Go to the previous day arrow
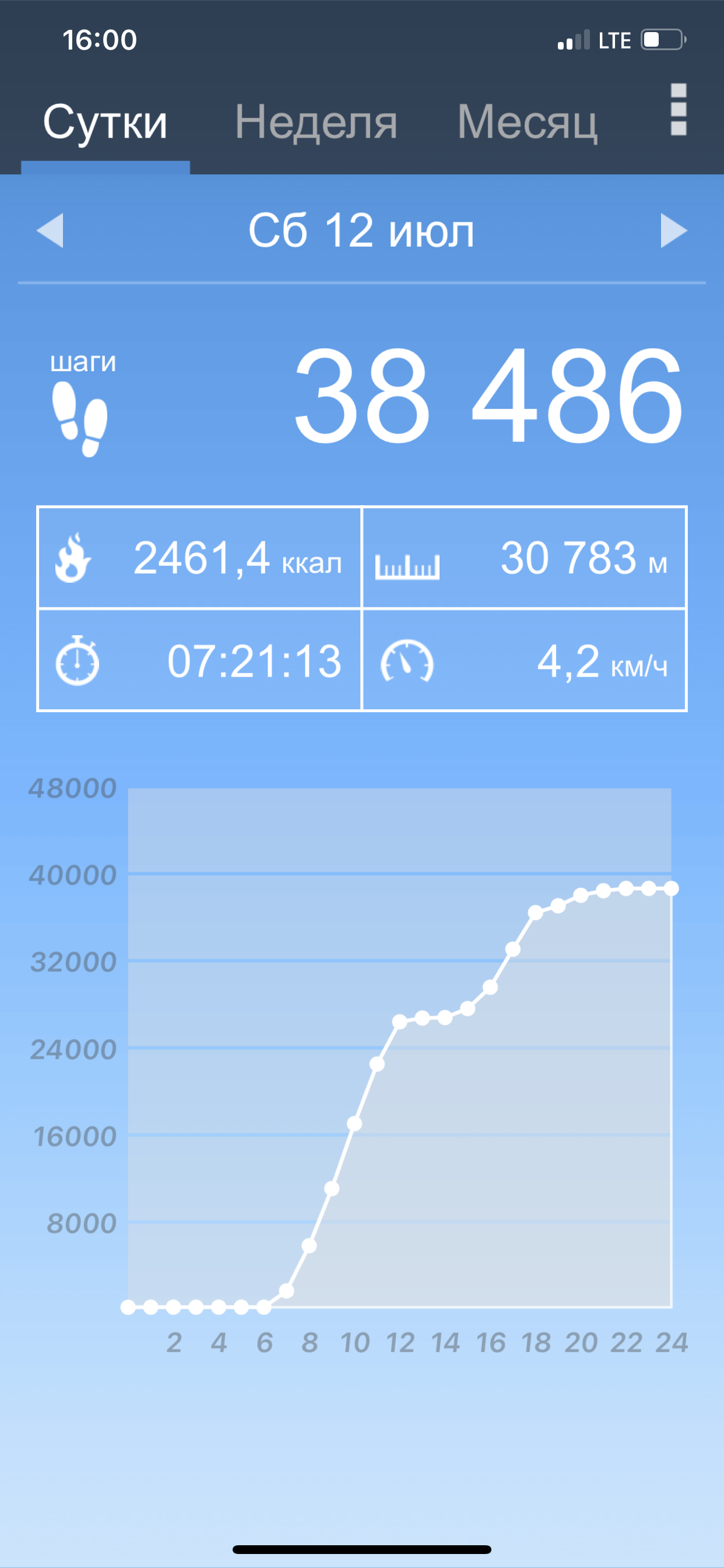 50,230
